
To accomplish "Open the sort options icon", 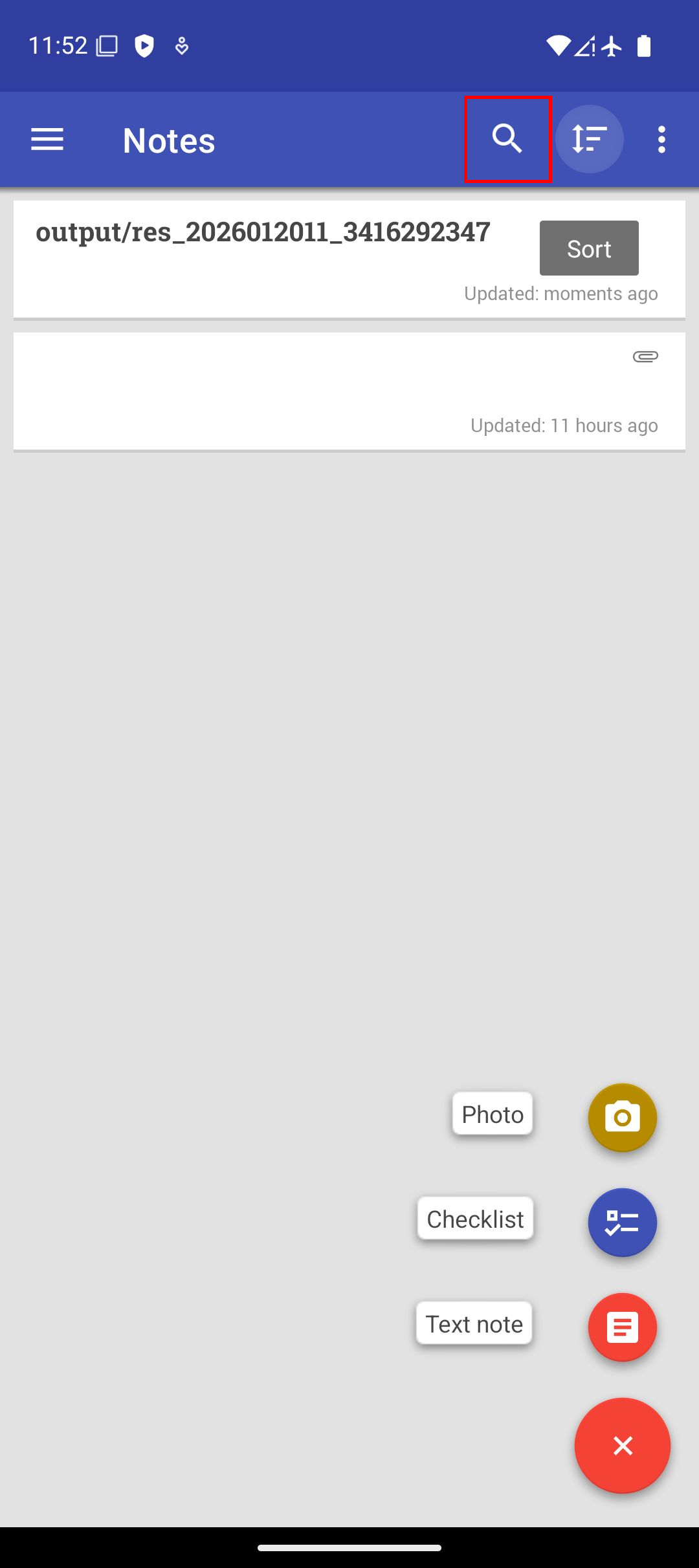I will pos(589,139).
